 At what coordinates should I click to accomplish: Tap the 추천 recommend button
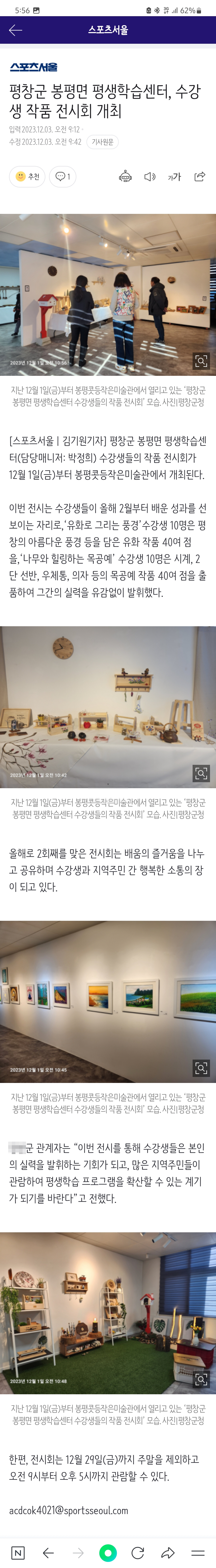point(27,177)
